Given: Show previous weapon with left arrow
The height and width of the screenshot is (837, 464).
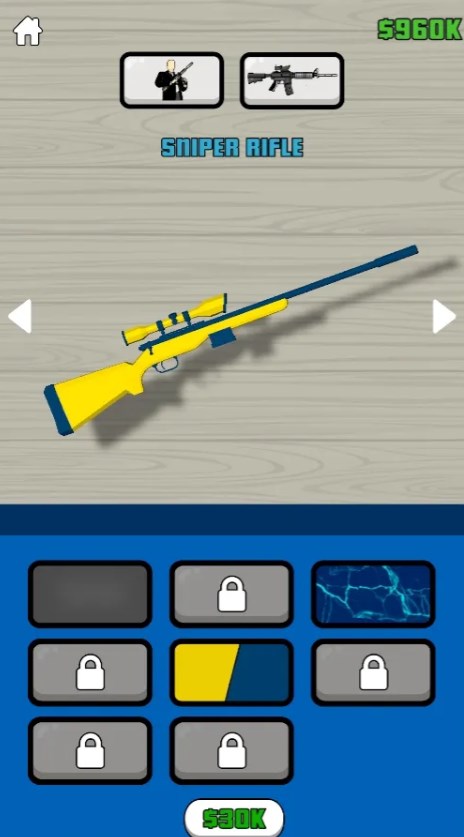Looking at the screenshot, I should tap(20, 316).
